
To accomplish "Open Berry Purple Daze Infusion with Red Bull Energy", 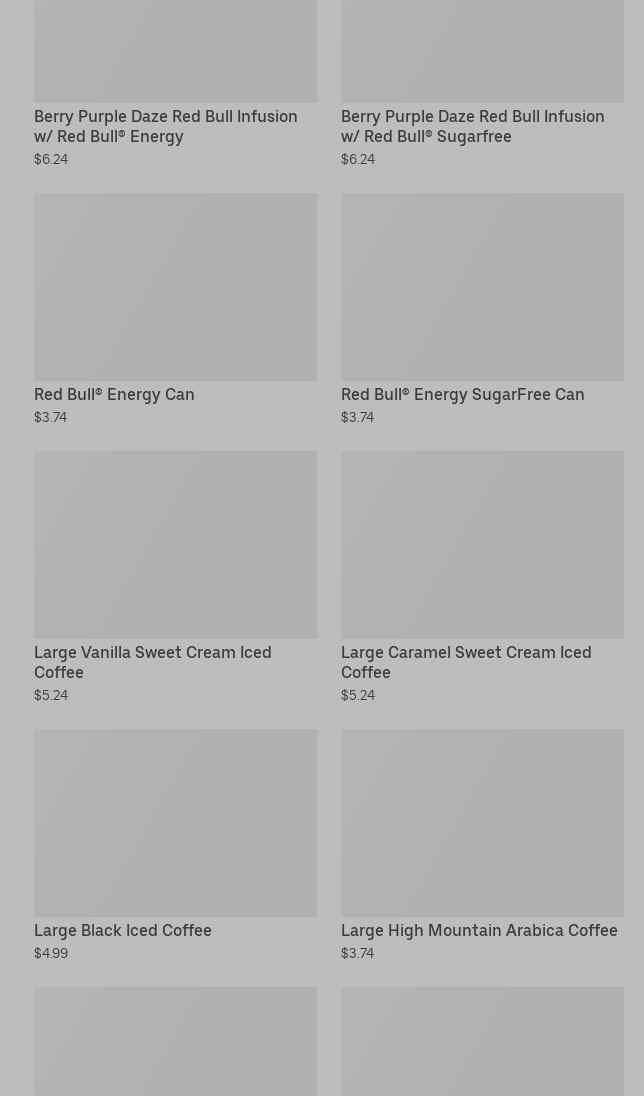I will [x=166, y=126].
